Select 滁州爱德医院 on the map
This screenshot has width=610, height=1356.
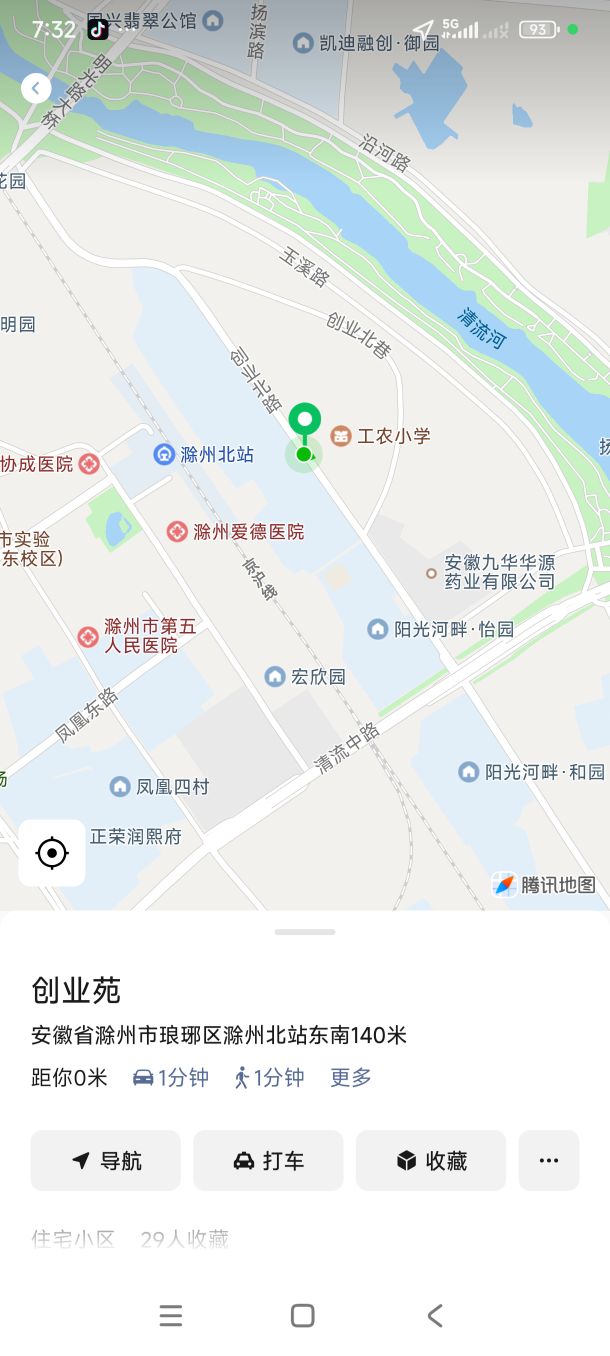click(236, 532)
